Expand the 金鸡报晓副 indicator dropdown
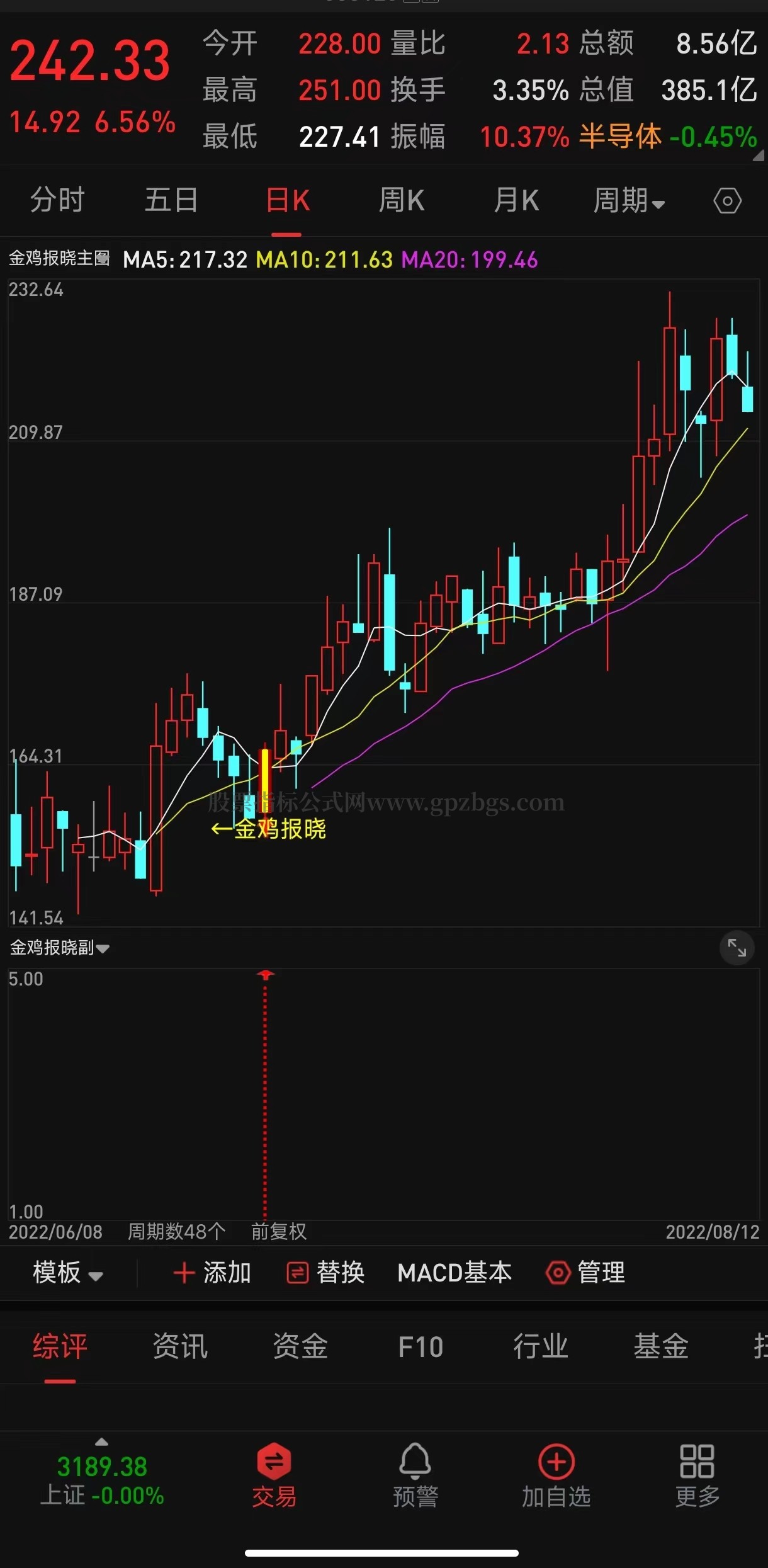 [x=60, y=947]
